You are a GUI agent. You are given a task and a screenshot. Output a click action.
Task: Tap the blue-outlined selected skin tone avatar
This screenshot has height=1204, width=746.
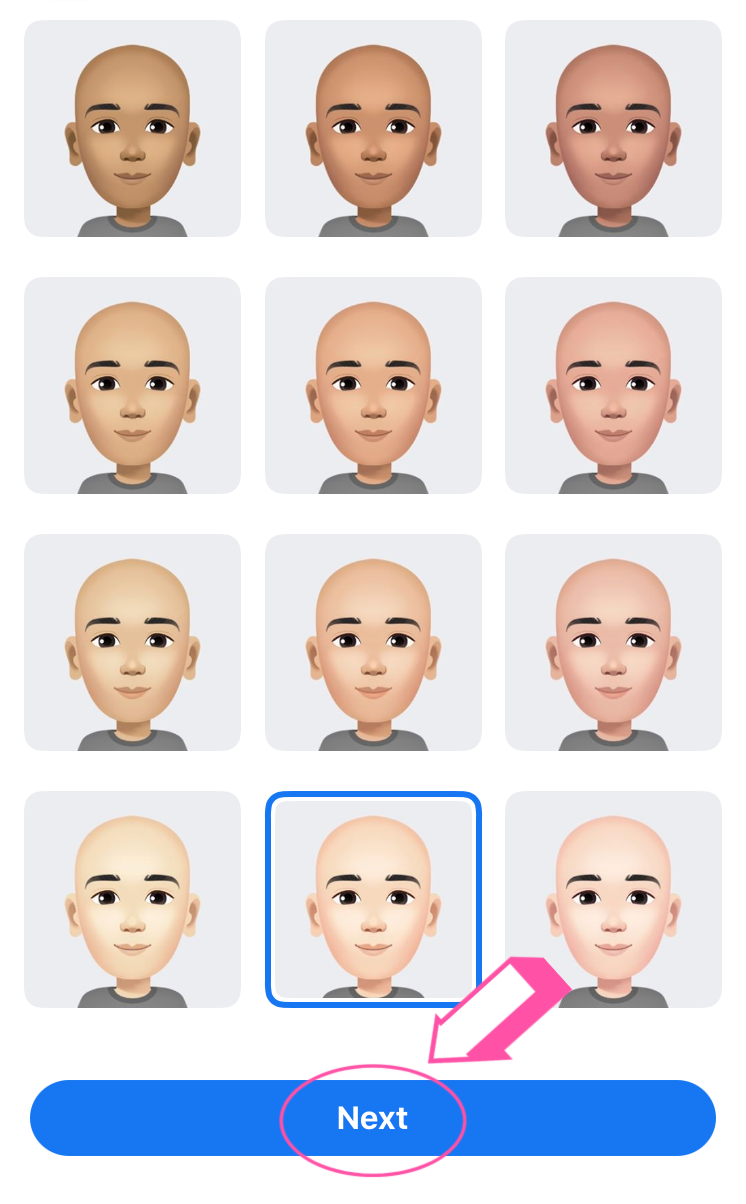(373, 899)
